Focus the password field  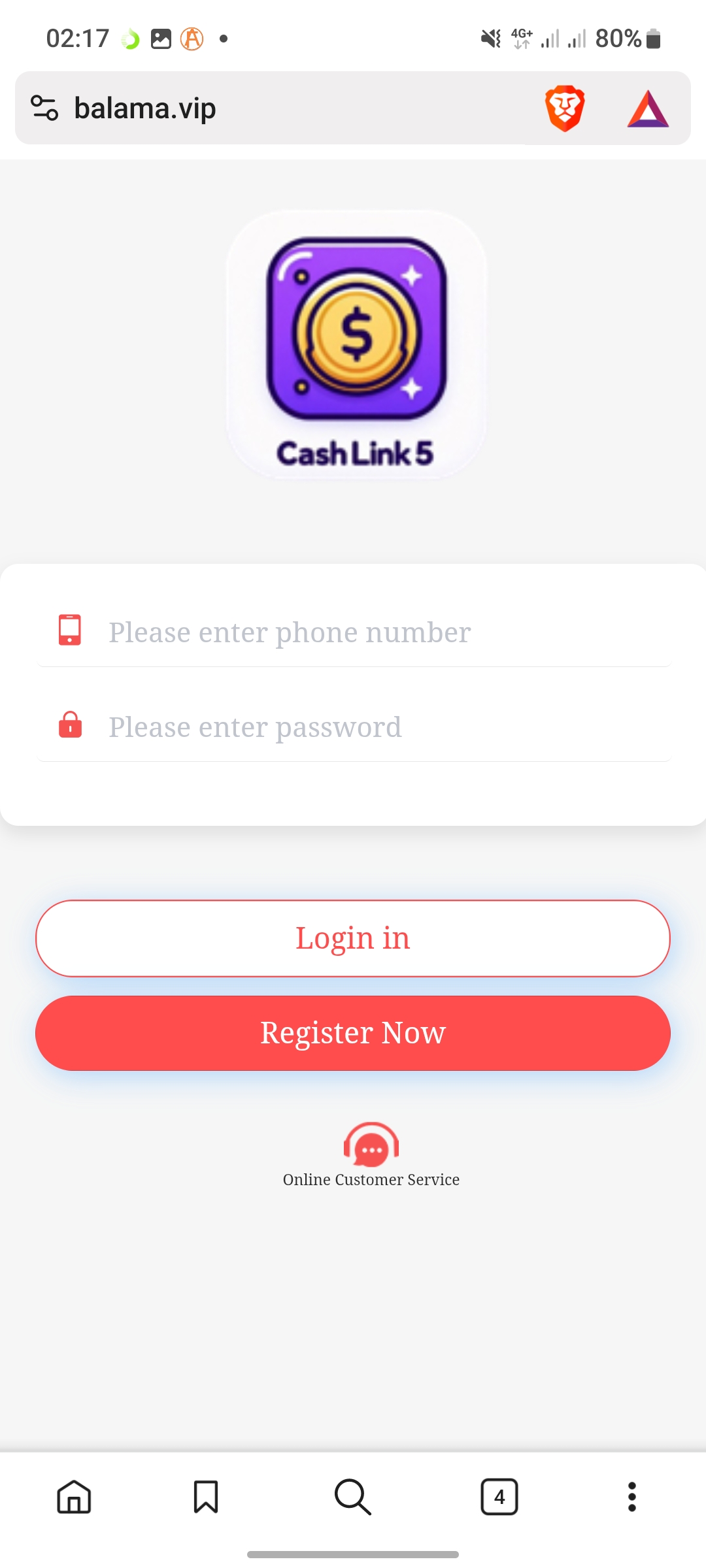tap(354, 727)
